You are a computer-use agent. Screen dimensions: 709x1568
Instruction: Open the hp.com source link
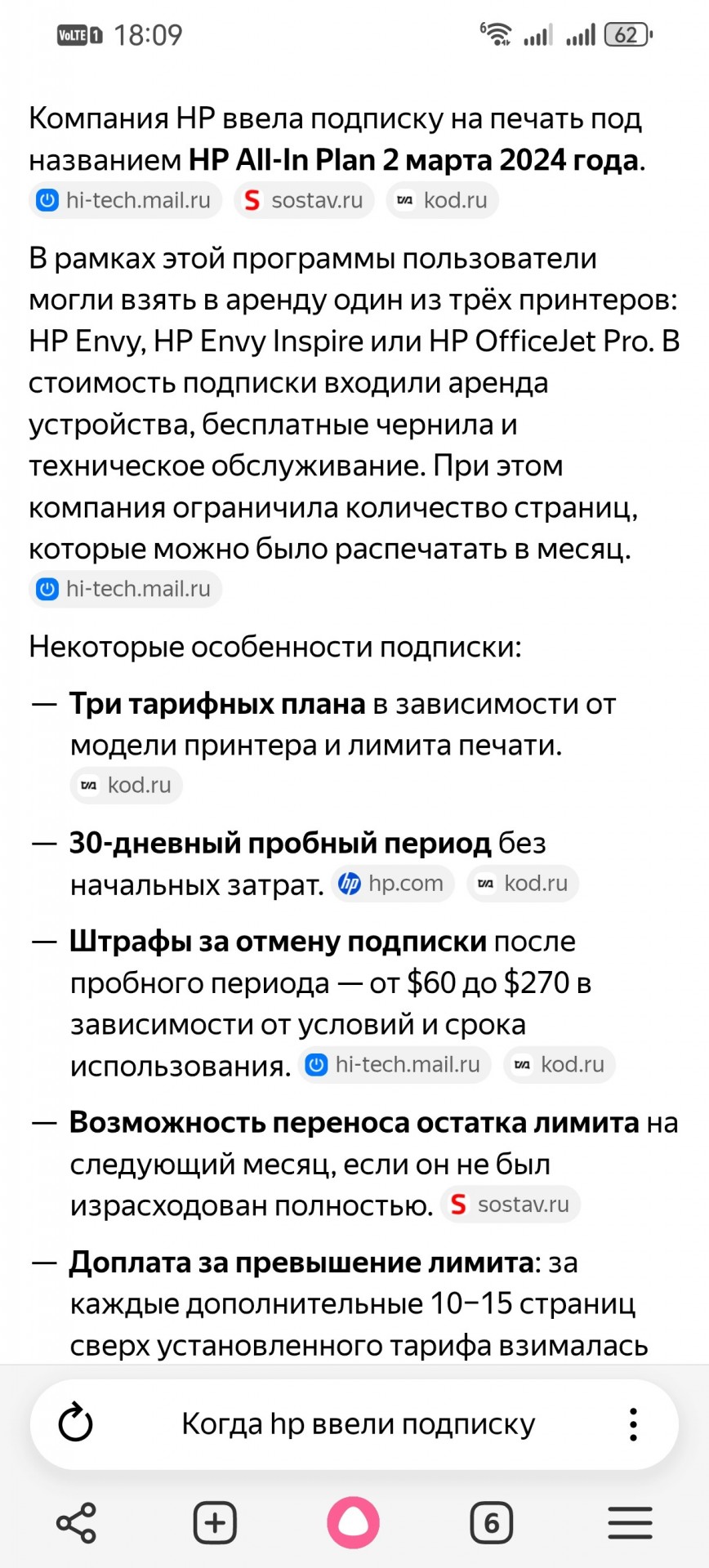click(393, 884)
